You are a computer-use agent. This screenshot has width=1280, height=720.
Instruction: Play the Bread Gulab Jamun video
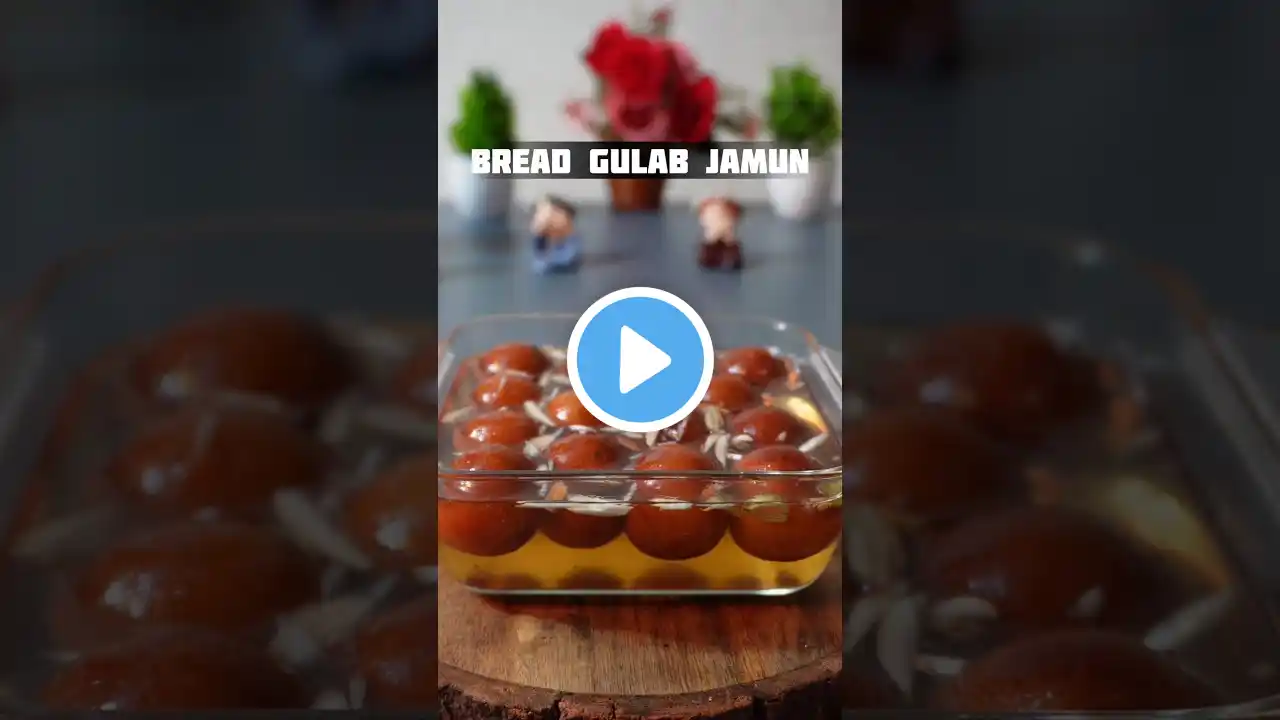640,359
